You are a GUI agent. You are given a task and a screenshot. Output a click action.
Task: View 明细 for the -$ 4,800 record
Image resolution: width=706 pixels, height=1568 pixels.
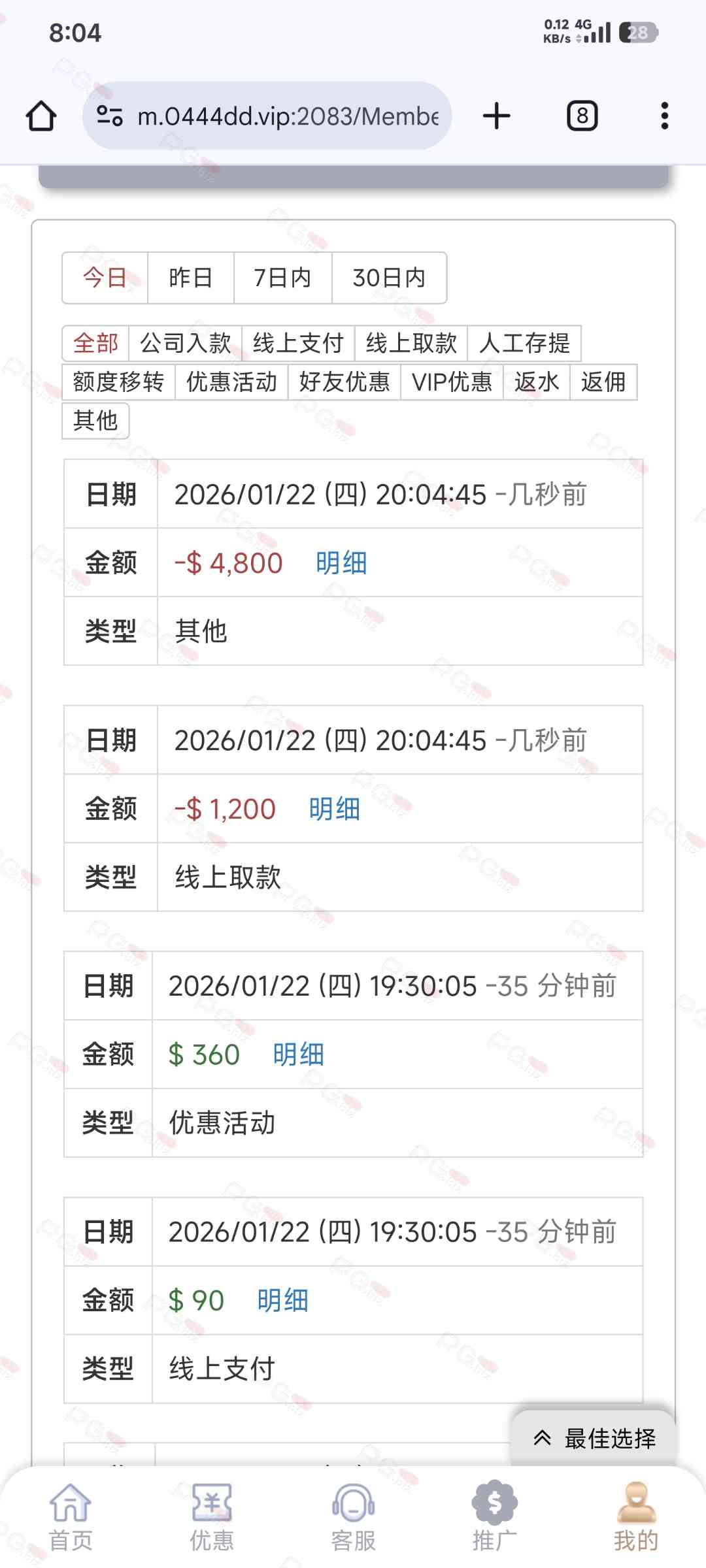click(341, 563)
